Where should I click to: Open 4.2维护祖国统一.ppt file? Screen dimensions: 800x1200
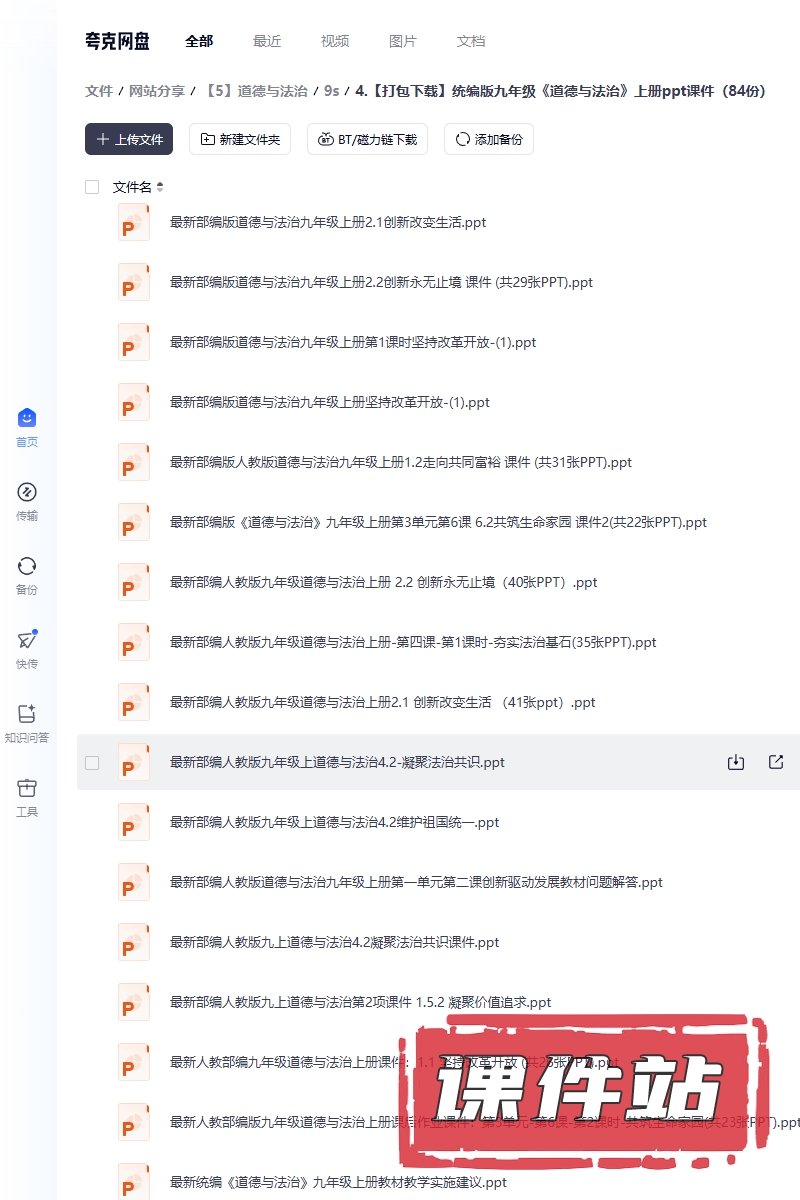334,822
